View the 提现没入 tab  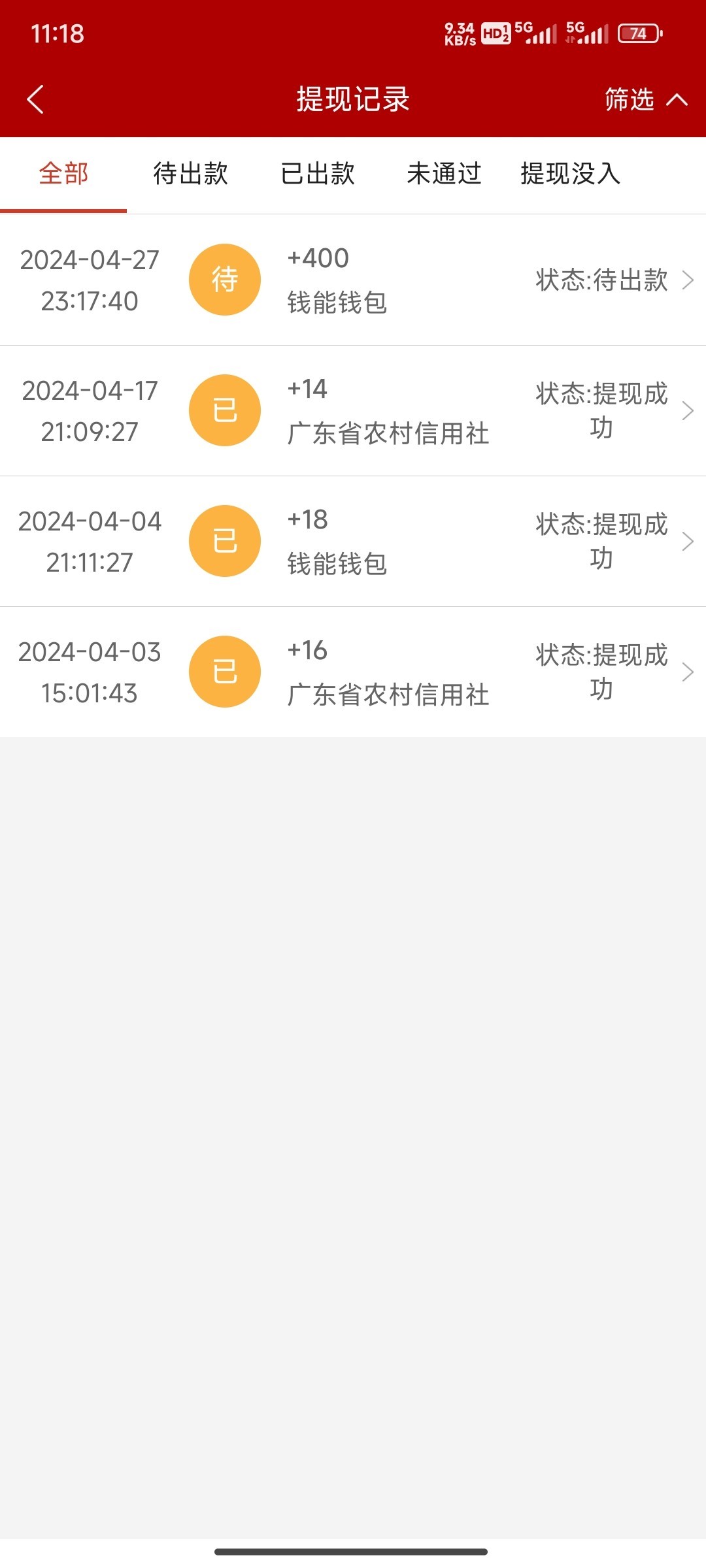coord(570,174)
